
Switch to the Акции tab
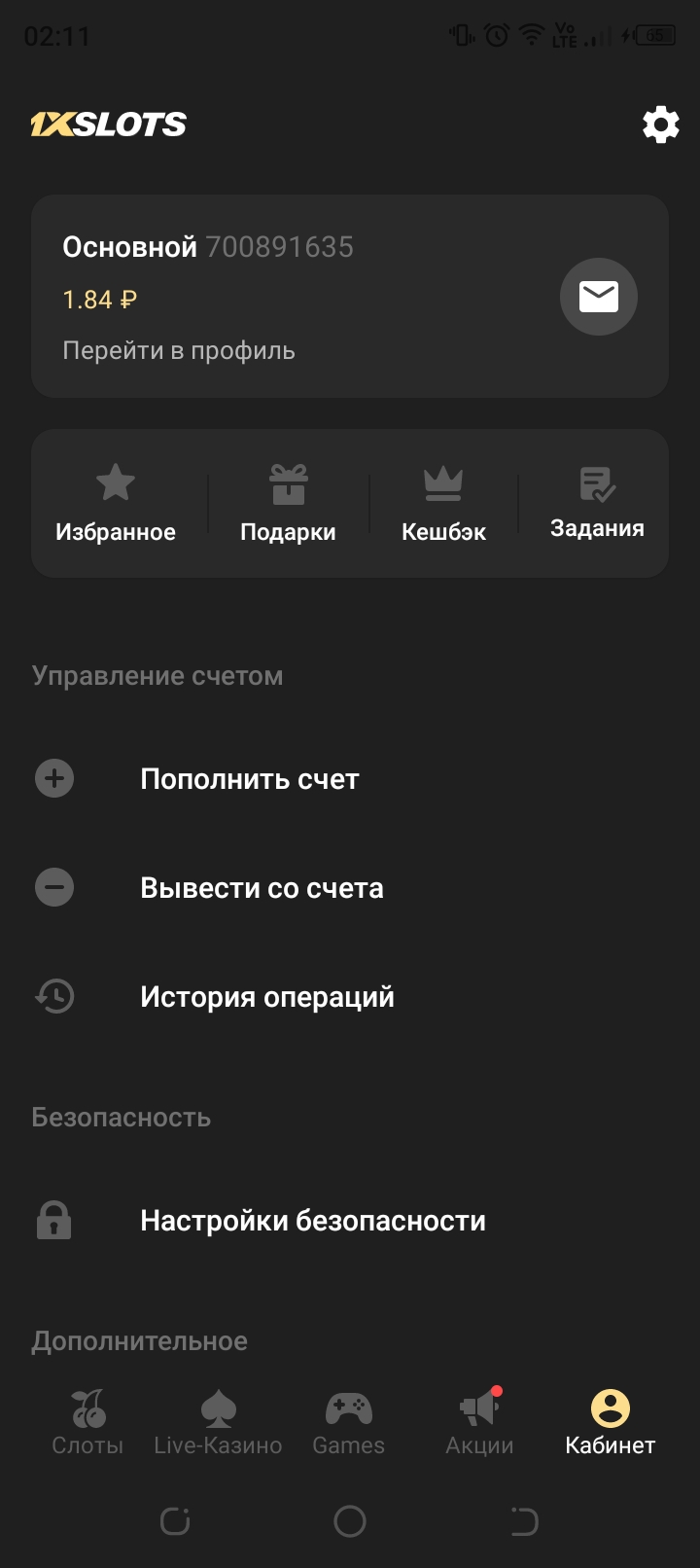[479, 1422]
